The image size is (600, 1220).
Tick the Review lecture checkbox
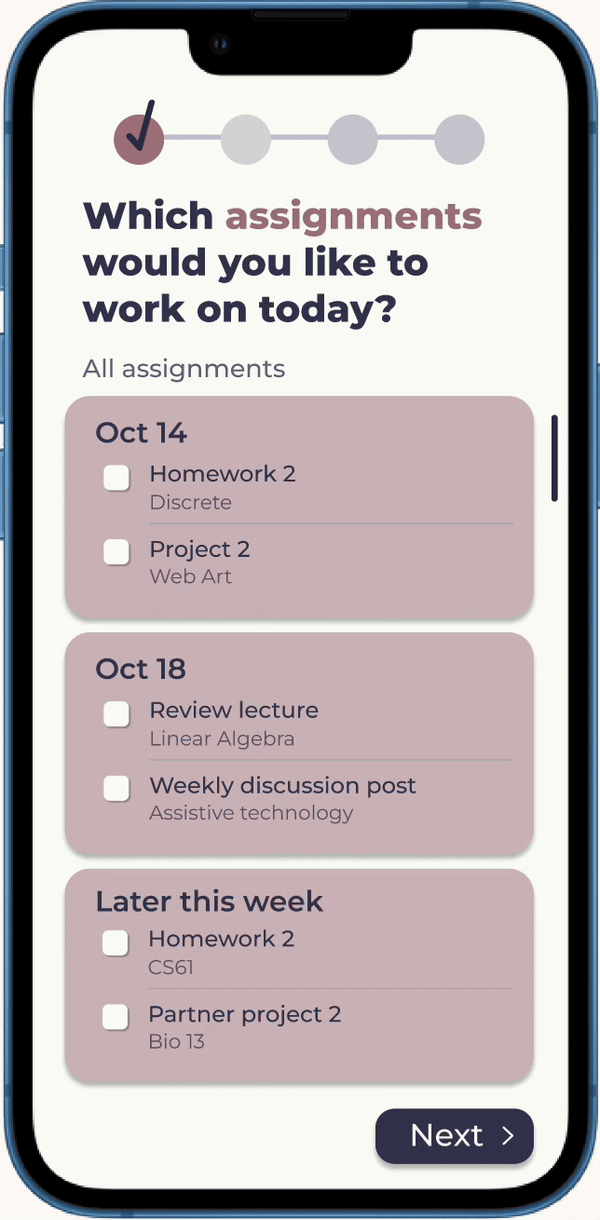point(117,714)
